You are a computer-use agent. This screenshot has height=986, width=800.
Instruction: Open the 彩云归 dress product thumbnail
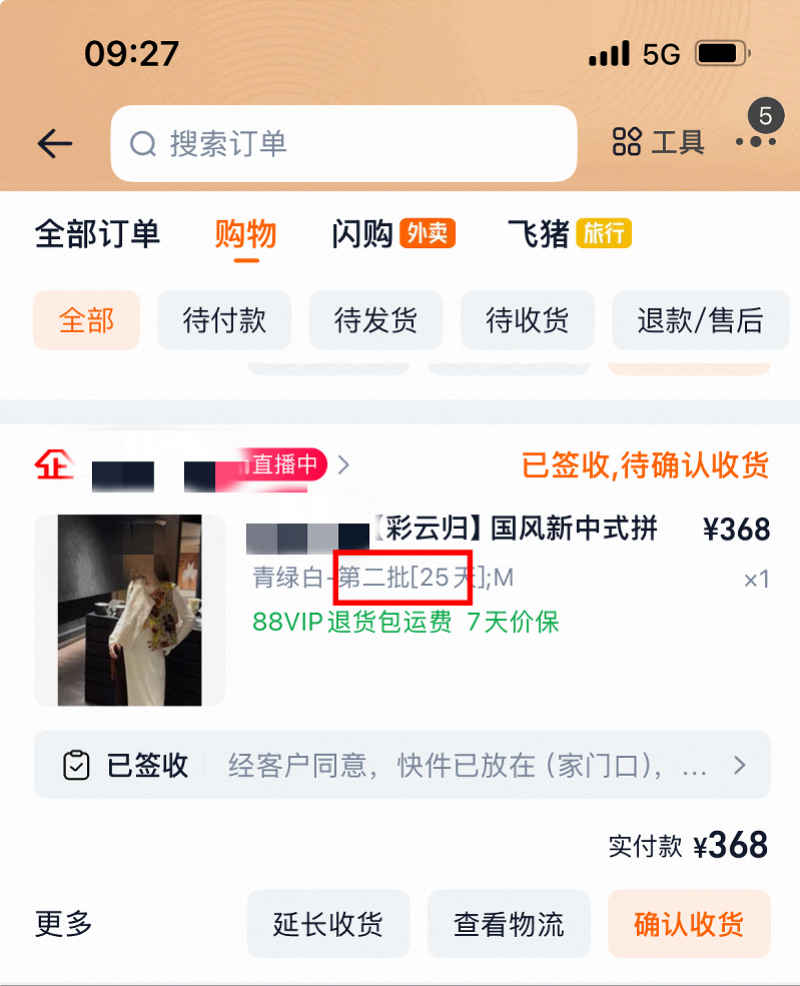[130, 610]
